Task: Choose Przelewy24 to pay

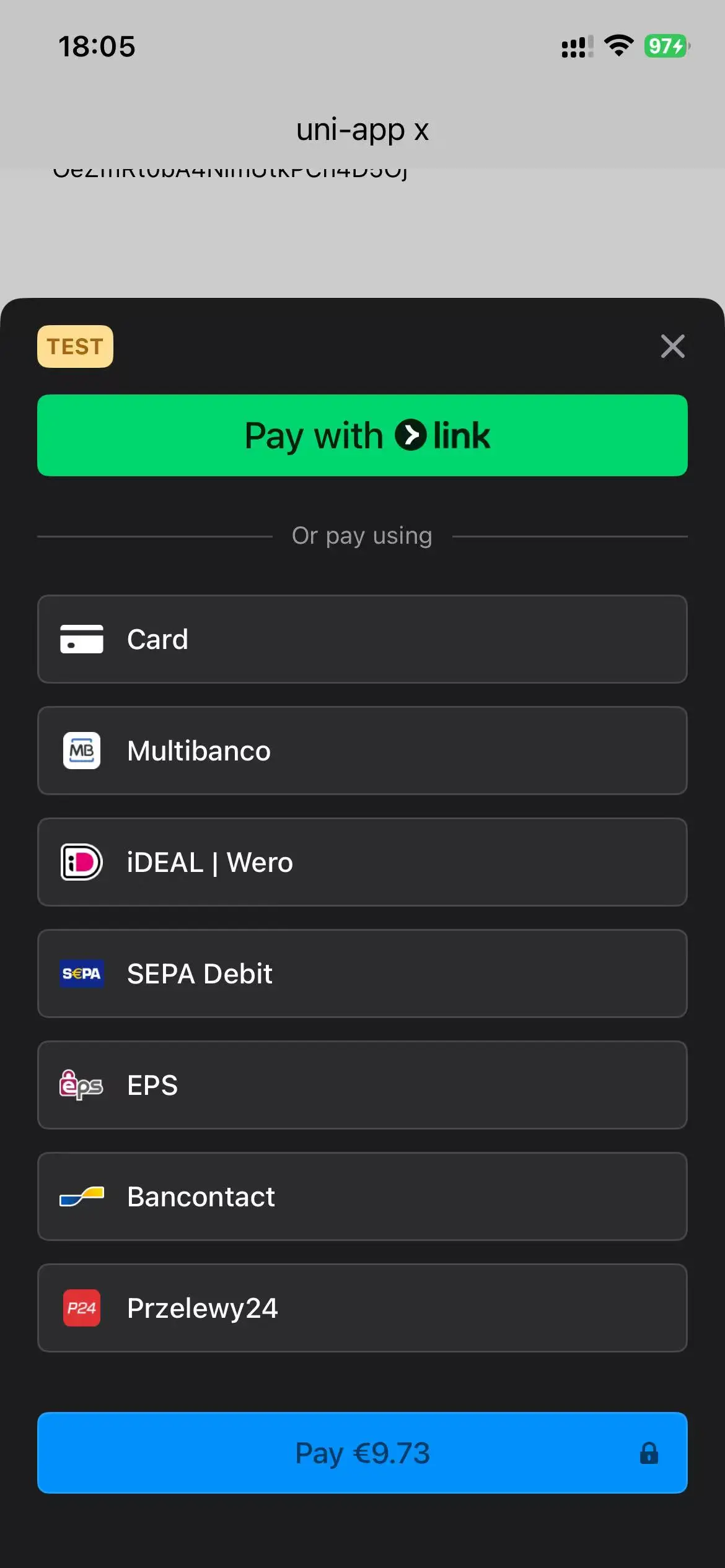Action: point(362,1308)
